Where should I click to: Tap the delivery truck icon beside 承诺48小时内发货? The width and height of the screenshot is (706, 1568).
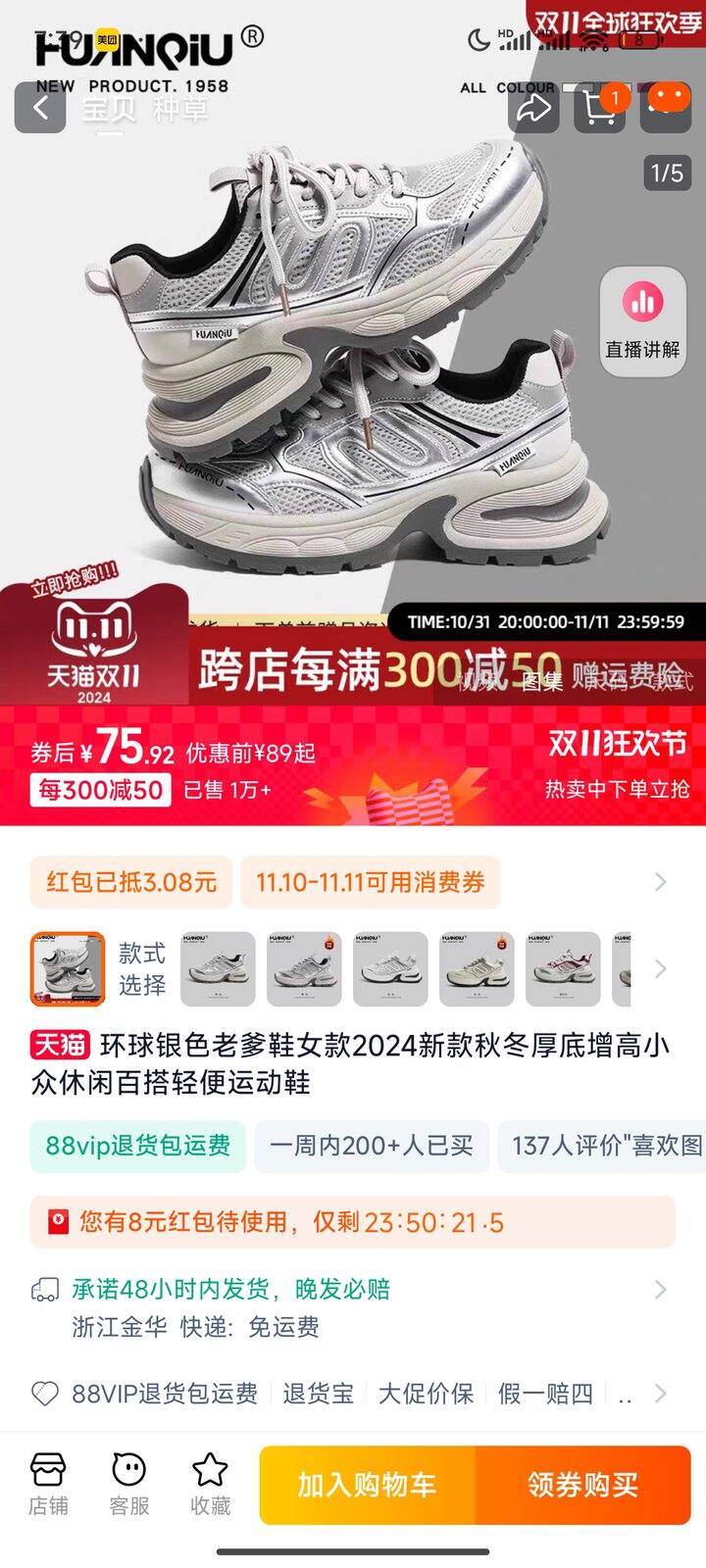coord(46,1290)
